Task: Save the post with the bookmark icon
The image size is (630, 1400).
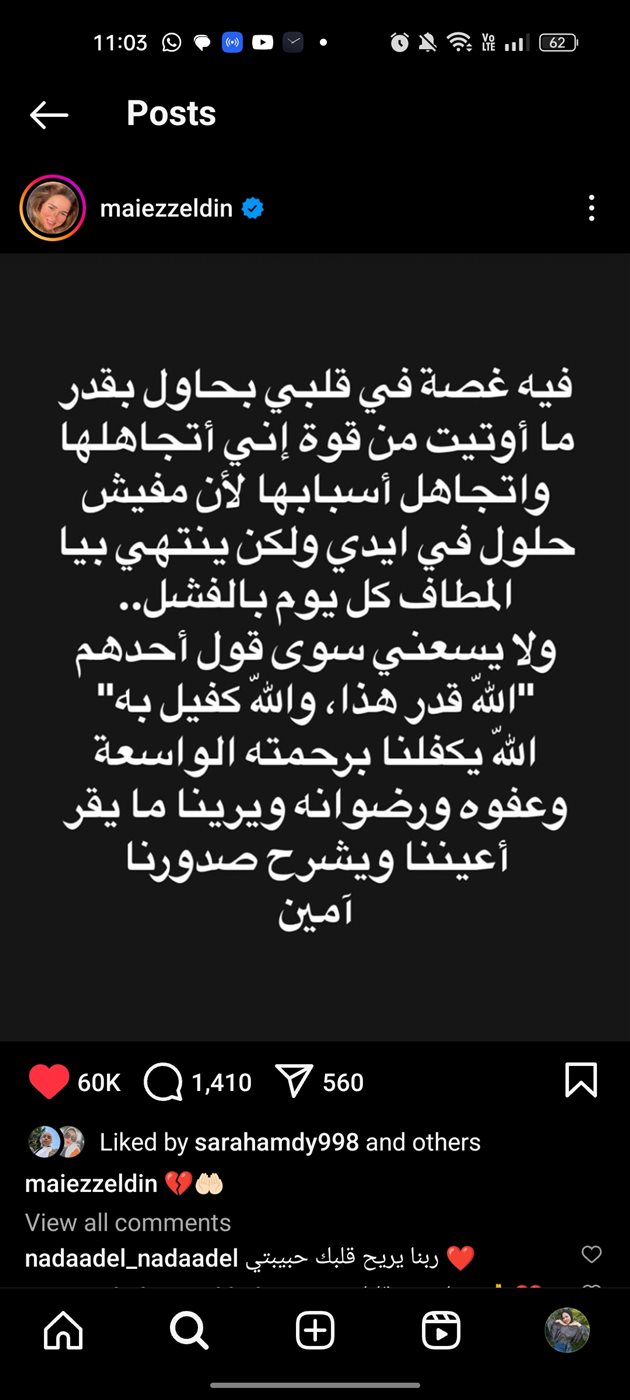Action: pos(581,1081)
